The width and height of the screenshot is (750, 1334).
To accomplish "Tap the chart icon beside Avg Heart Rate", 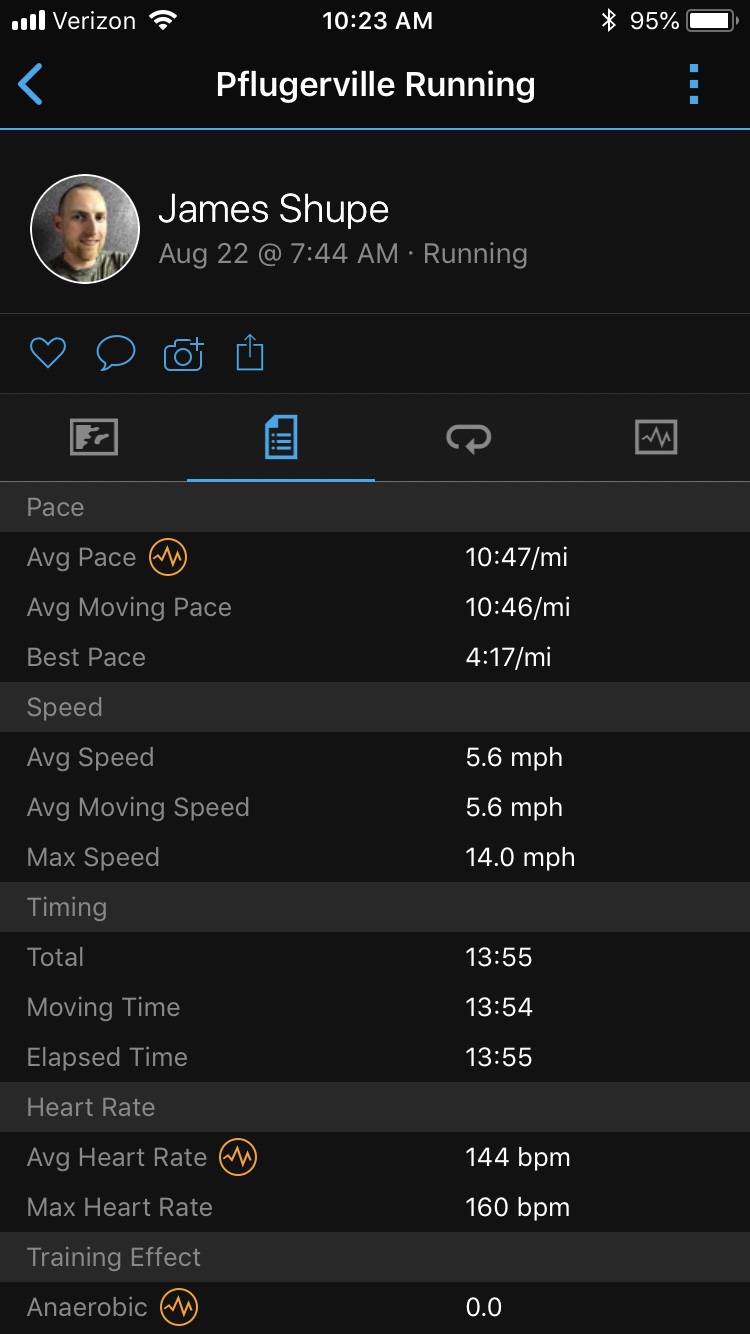I will click(238, 1157).
